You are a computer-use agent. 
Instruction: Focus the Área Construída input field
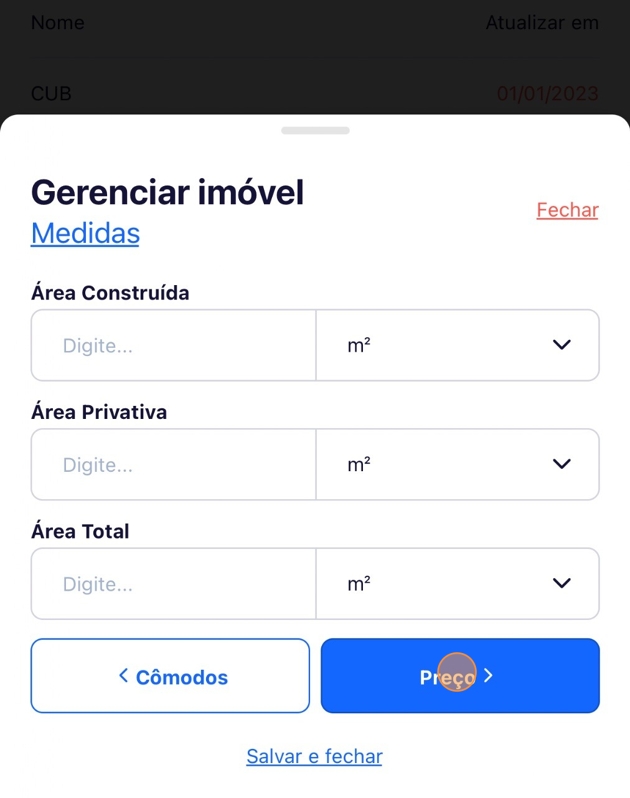click(x=174, y=346)
